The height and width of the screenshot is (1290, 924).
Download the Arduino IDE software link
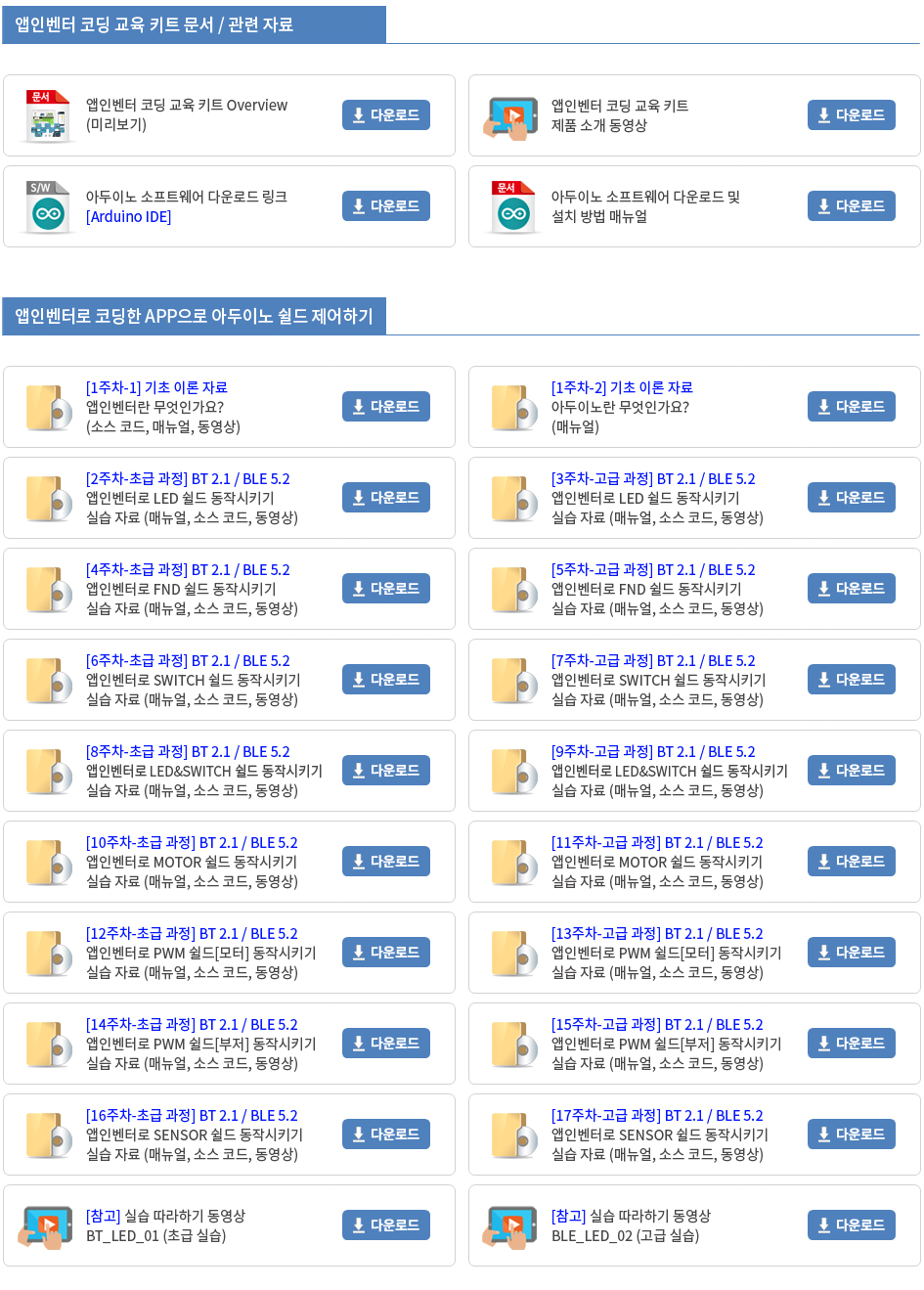(x=385, y=206)
